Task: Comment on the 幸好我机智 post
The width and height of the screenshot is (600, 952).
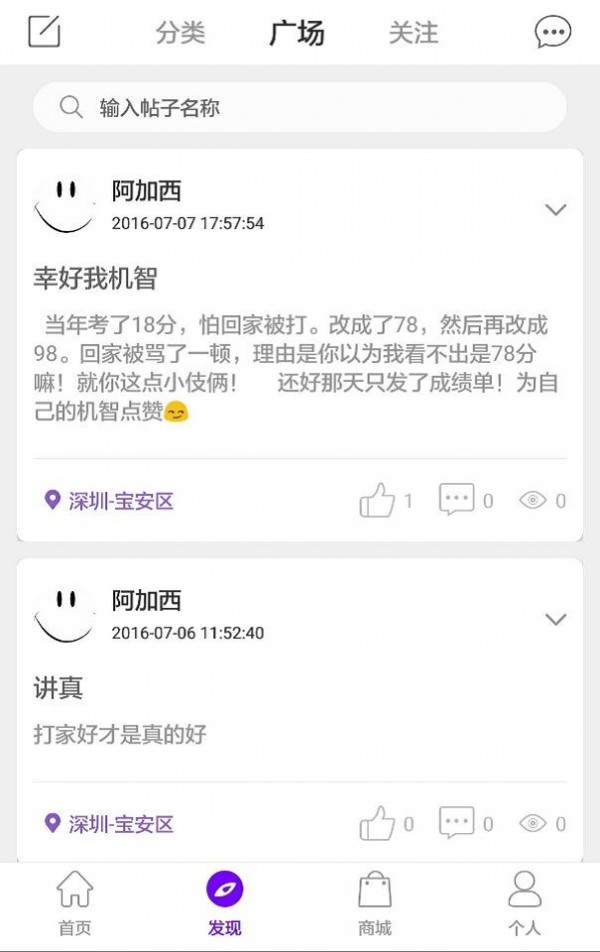Action: (x=457, y=500)
